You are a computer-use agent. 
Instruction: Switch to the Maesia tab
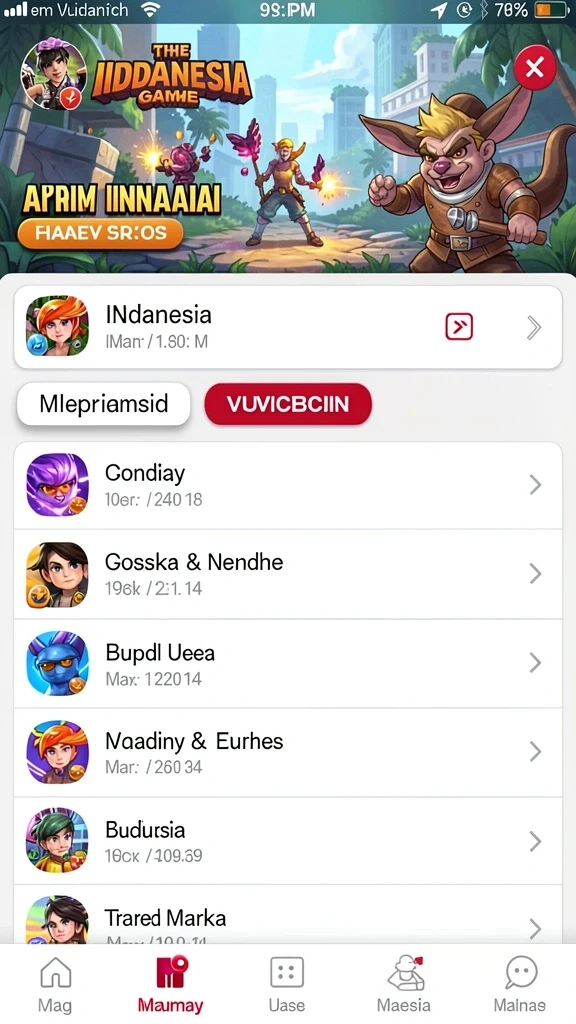(x=404, y=985)
